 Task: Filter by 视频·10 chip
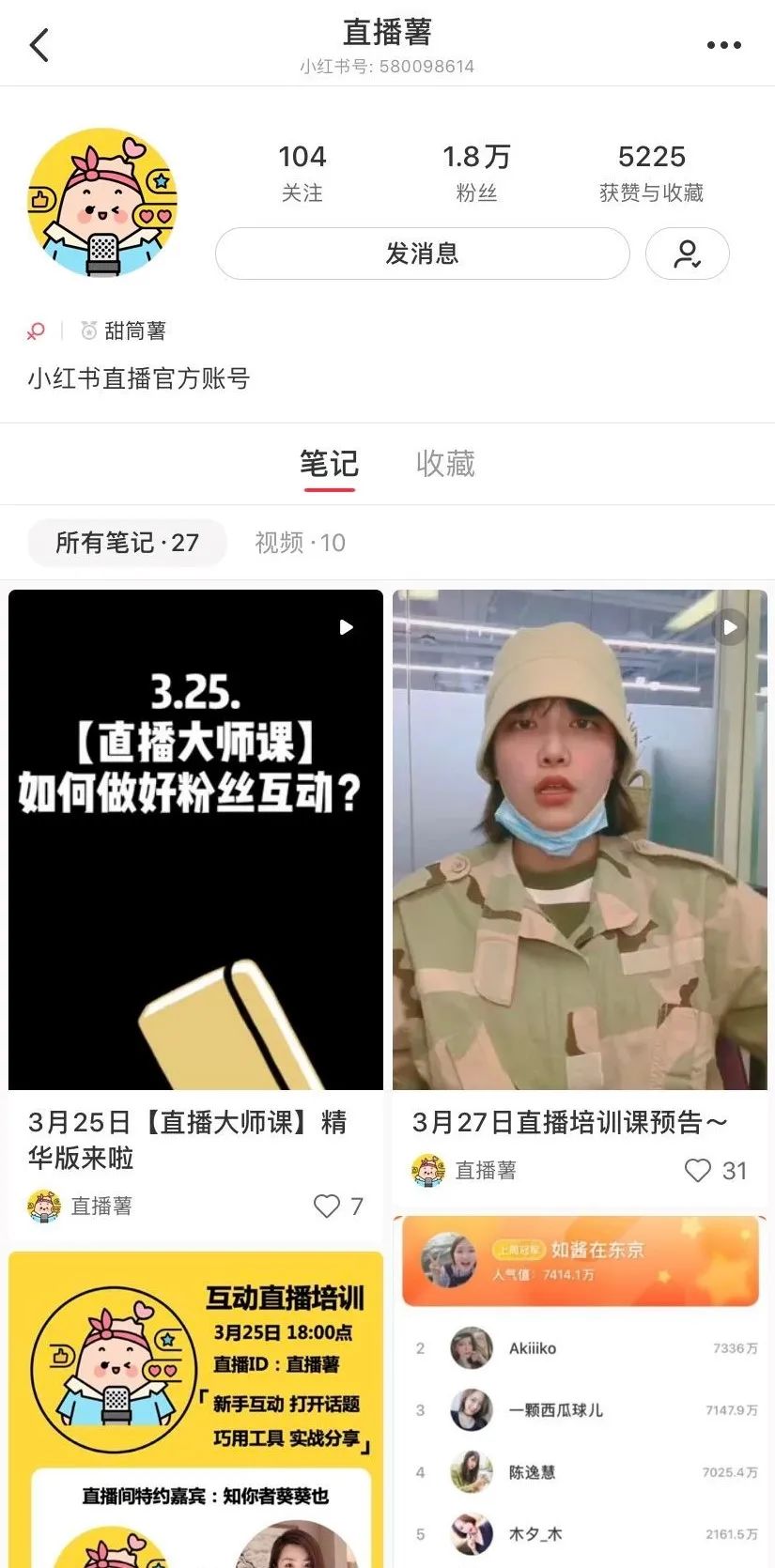[300, 543]
